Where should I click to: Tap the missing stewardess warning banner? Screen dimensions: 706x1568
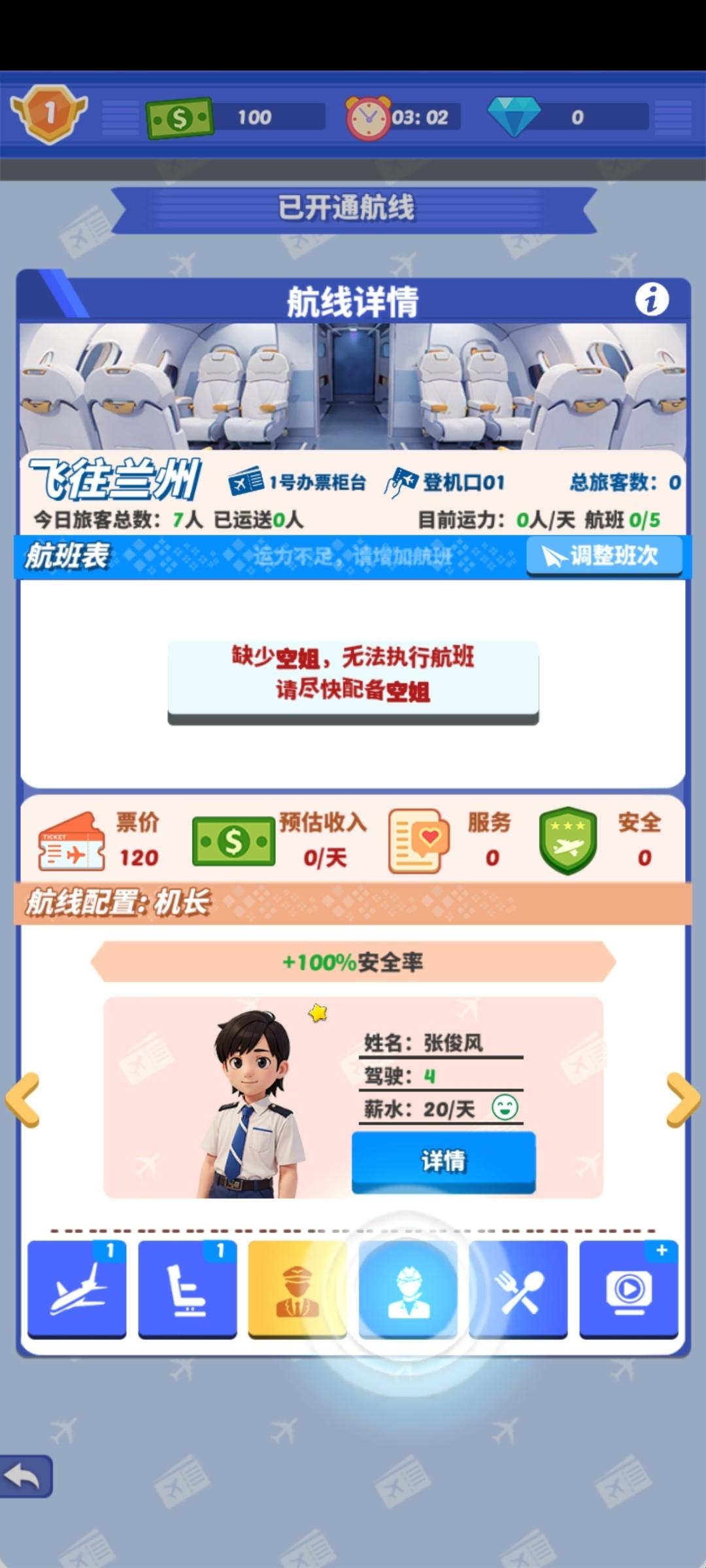(x=353, y=679)
